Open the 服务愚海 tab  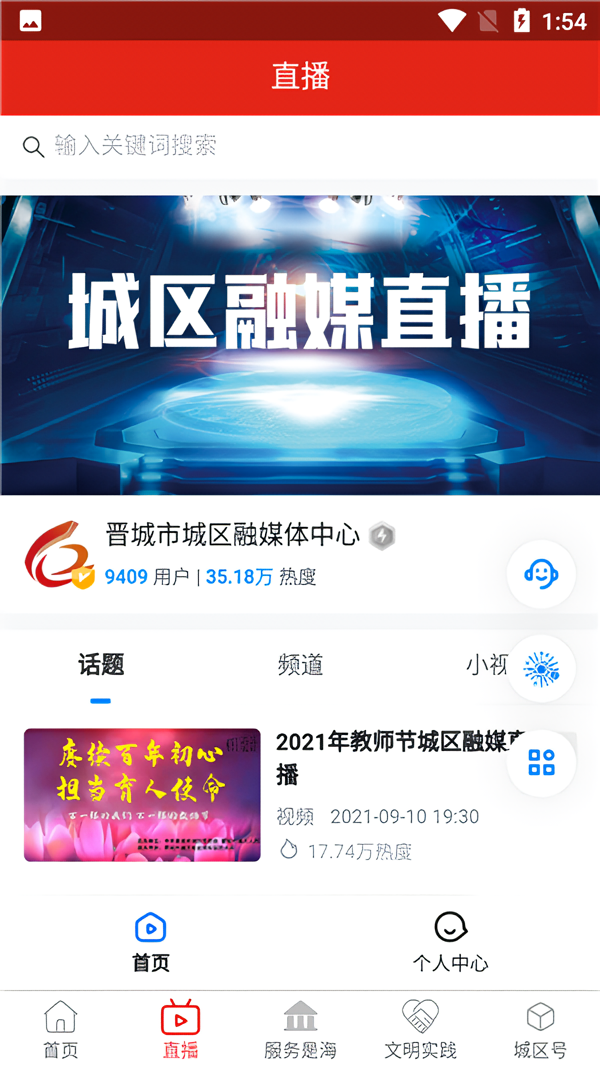click(x=300, y=1030)
